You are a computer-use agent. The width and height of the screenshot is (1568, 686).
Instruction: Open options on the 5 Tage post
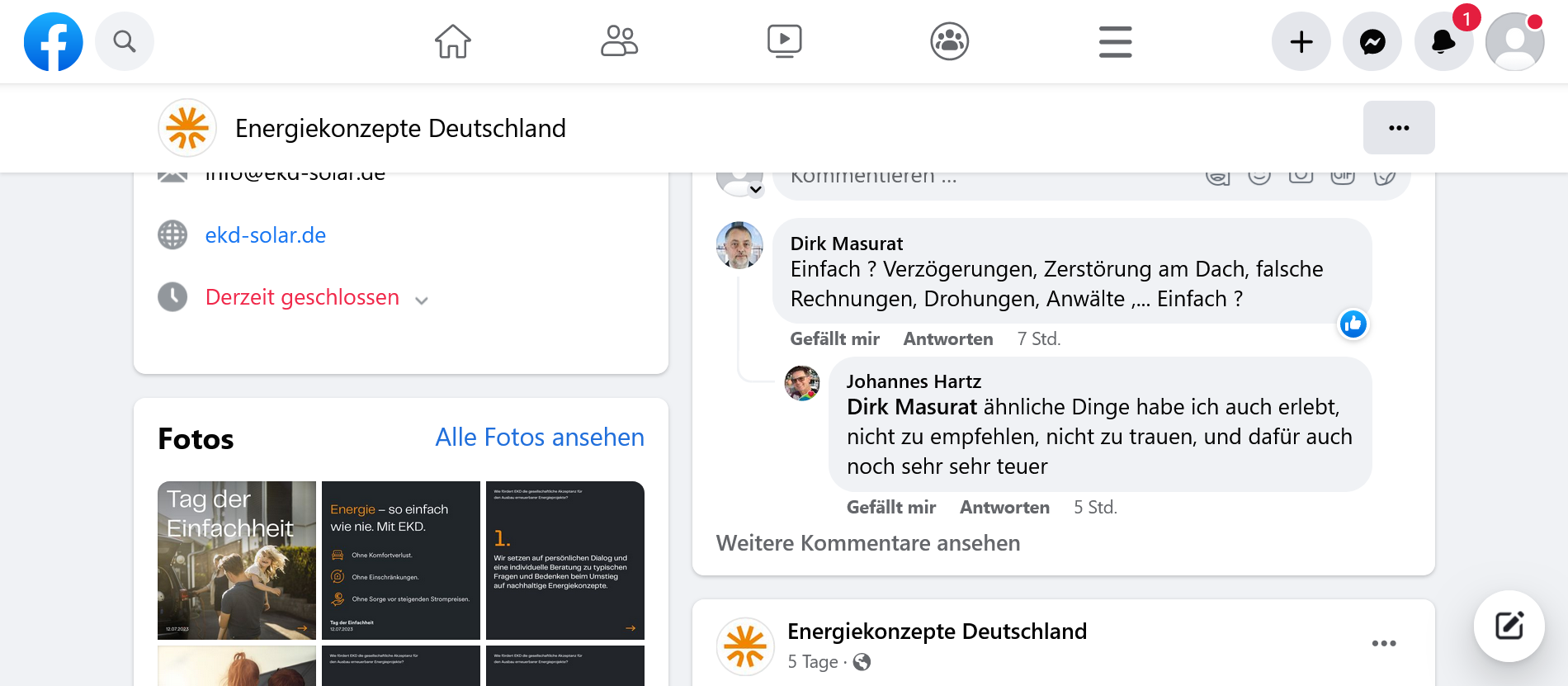tap(1383, 643)
